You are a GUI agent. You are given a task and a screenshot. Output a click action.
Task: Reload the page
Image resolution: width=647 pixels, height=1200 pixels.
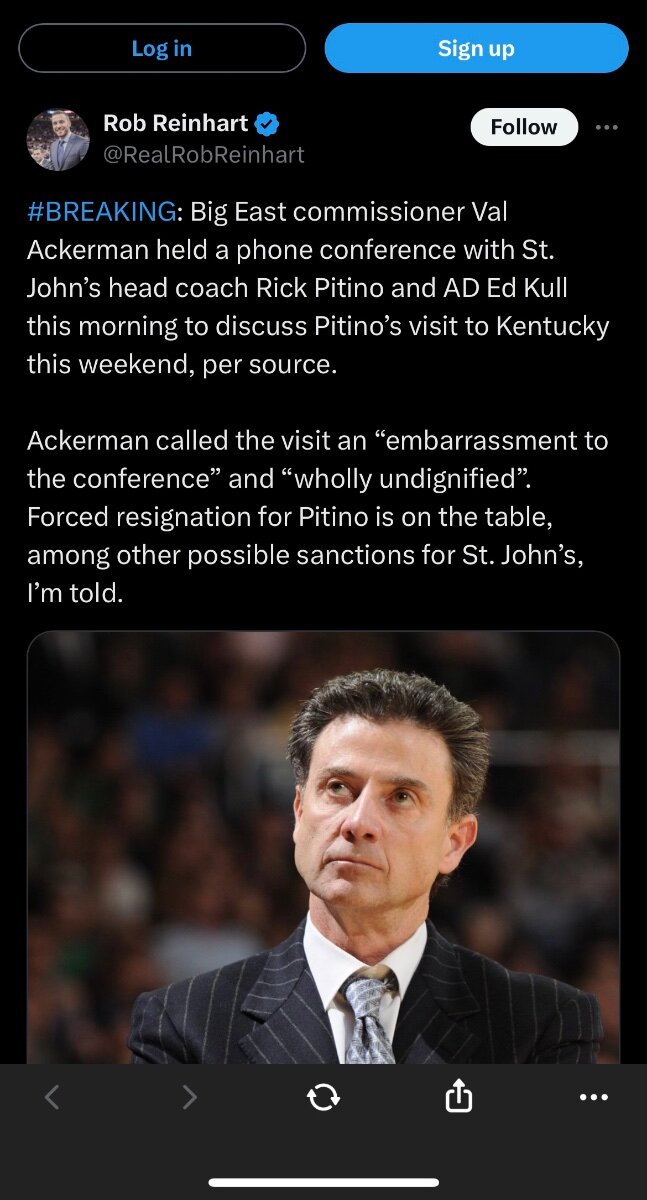point(323,1097)
